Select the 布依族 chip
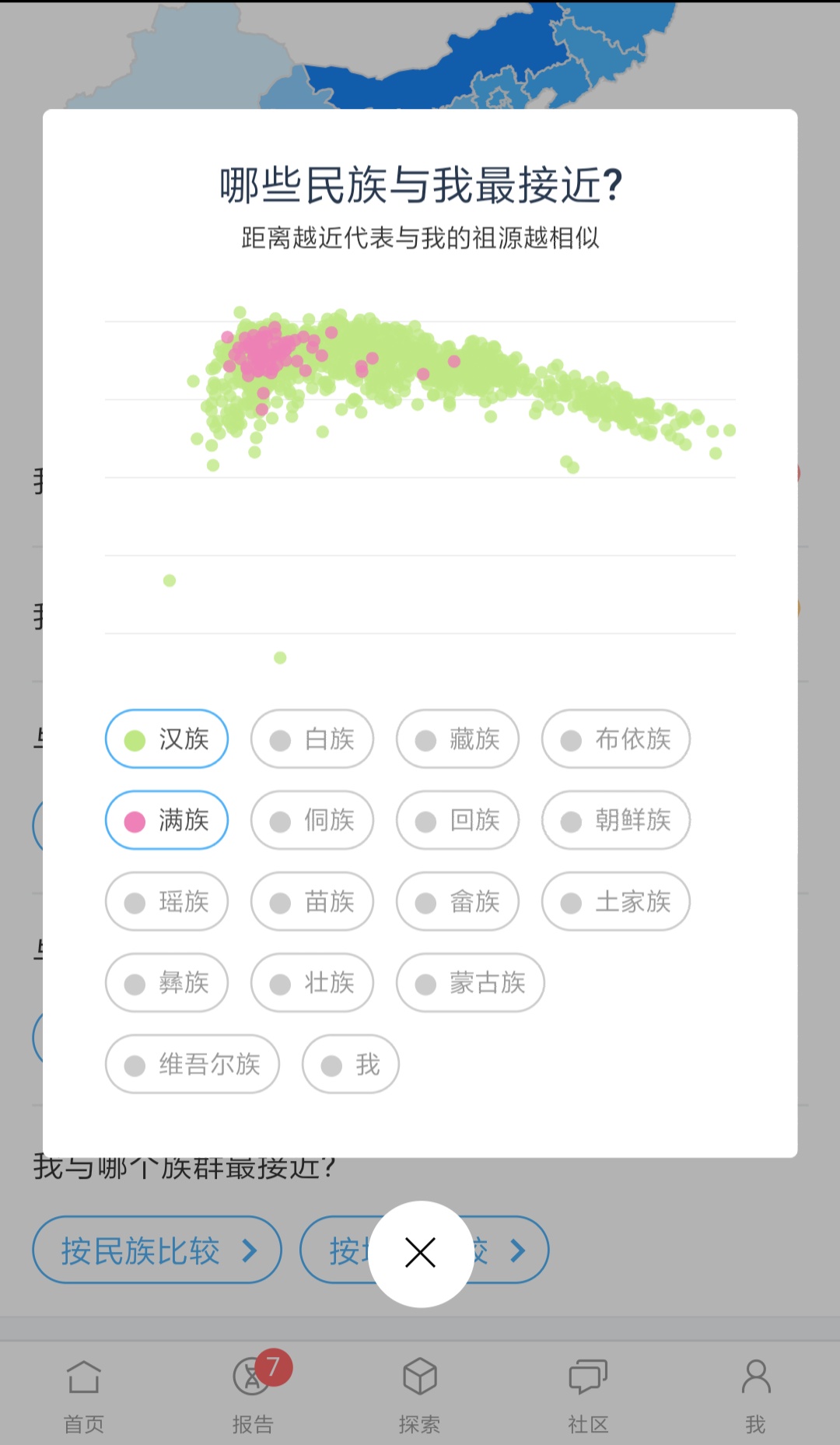840x1445 pixels. 616,739
